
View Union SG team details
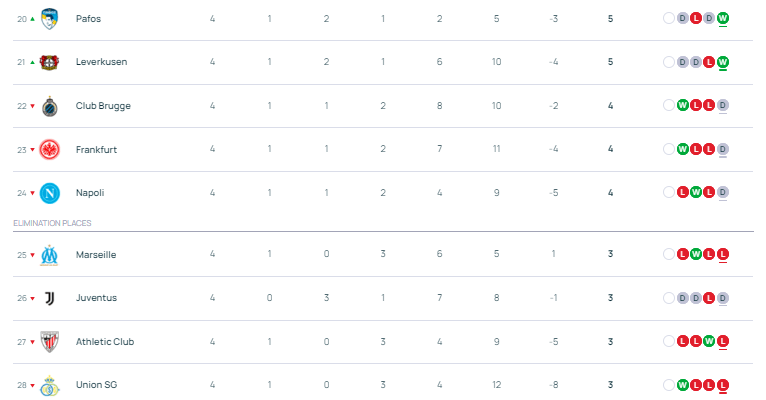coord(96,385)
